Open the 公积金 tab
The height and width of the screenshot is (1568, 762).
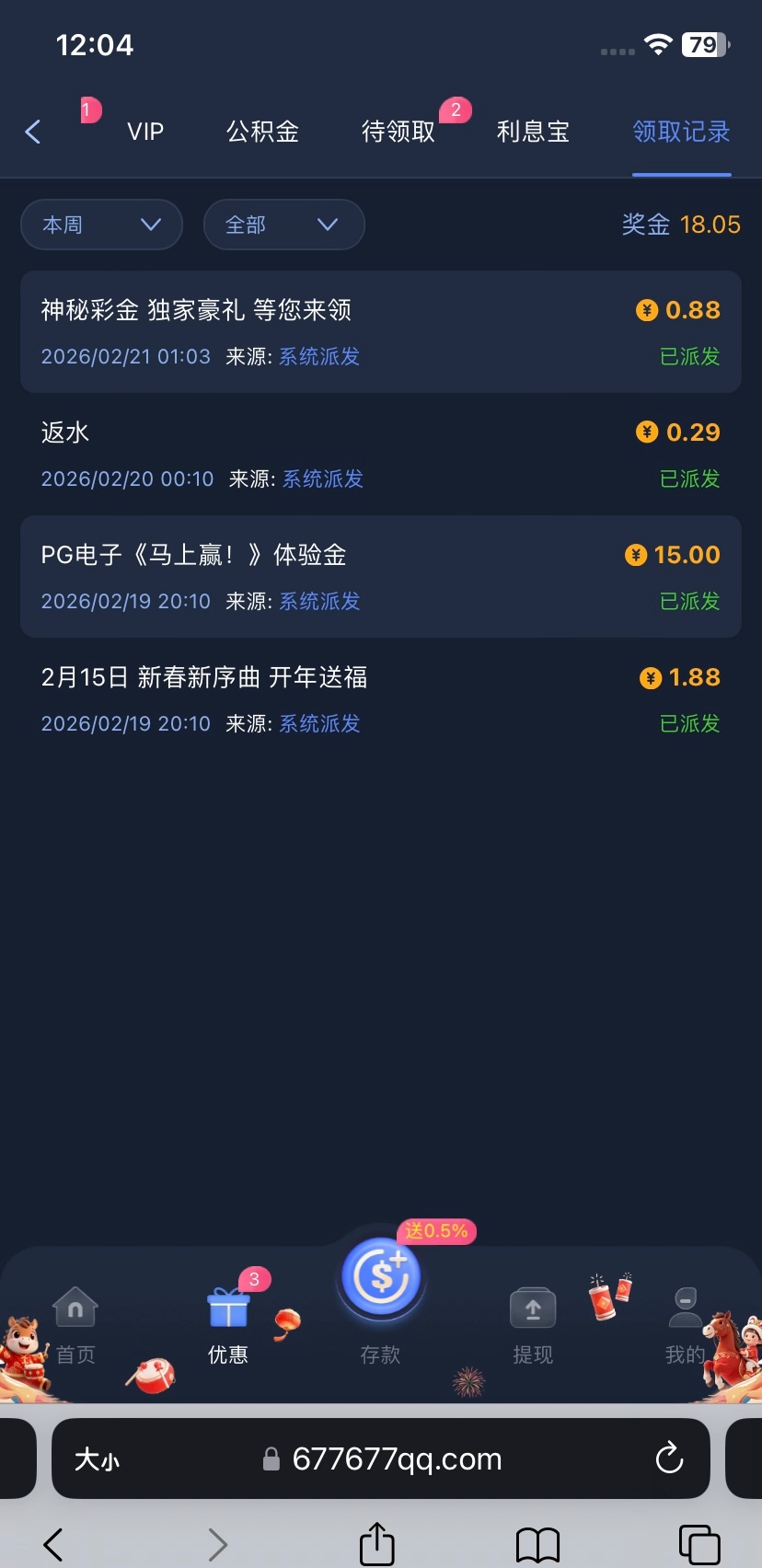[x=262, y=132]
